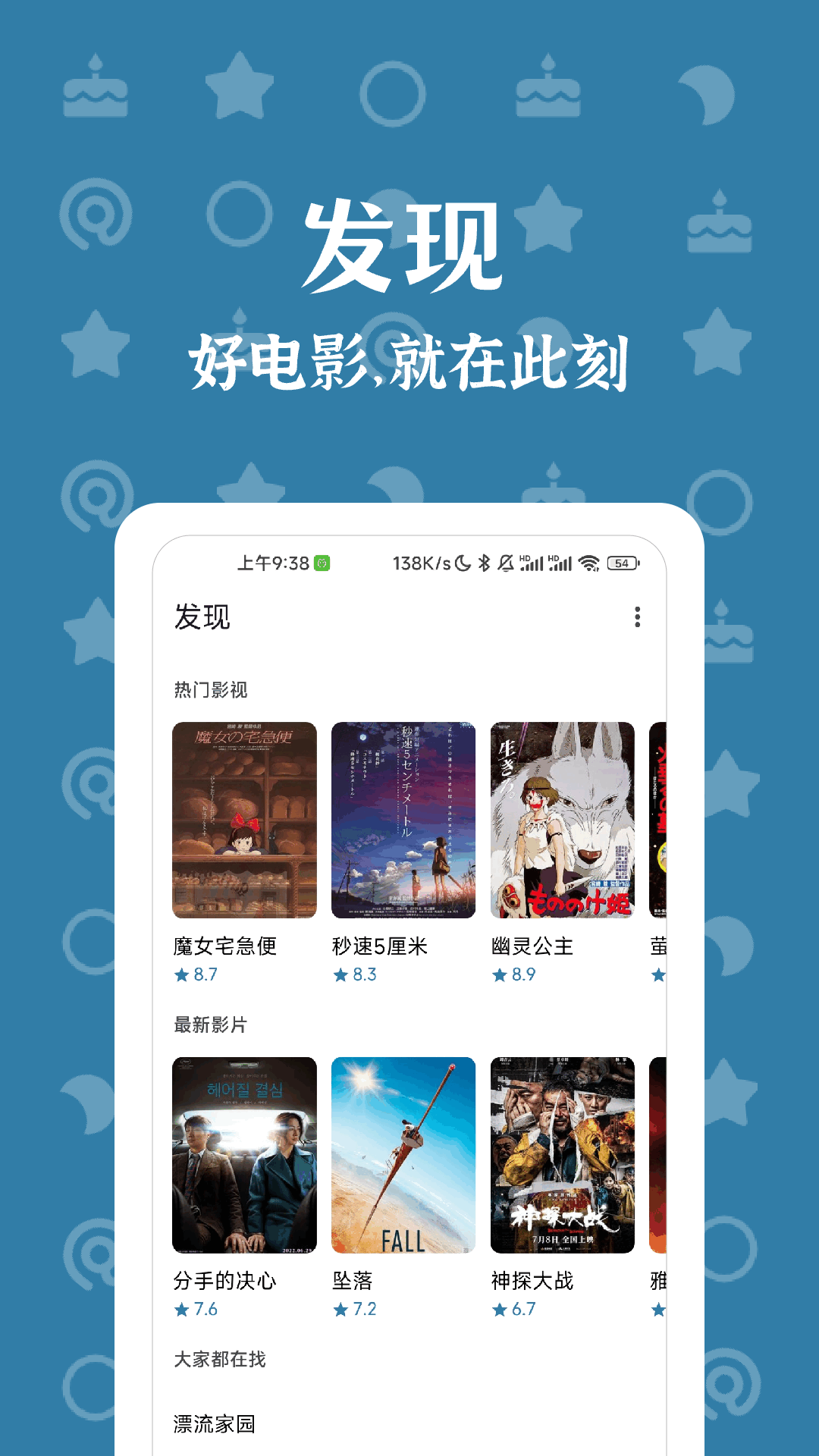Click the star rating icon under 魔女宅急便
This screenshot has height=1456, width=819.
click(x=182, y=974)
